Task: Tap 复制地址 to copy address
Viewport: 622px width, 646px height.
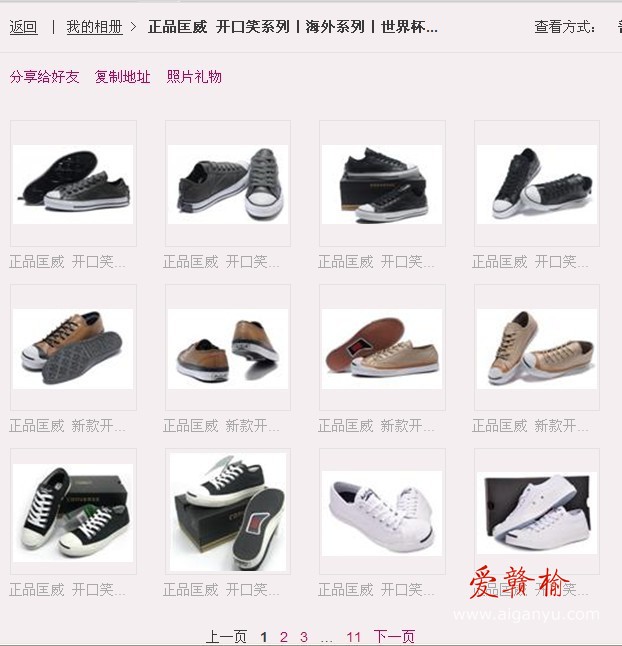Action: point(122,77)
